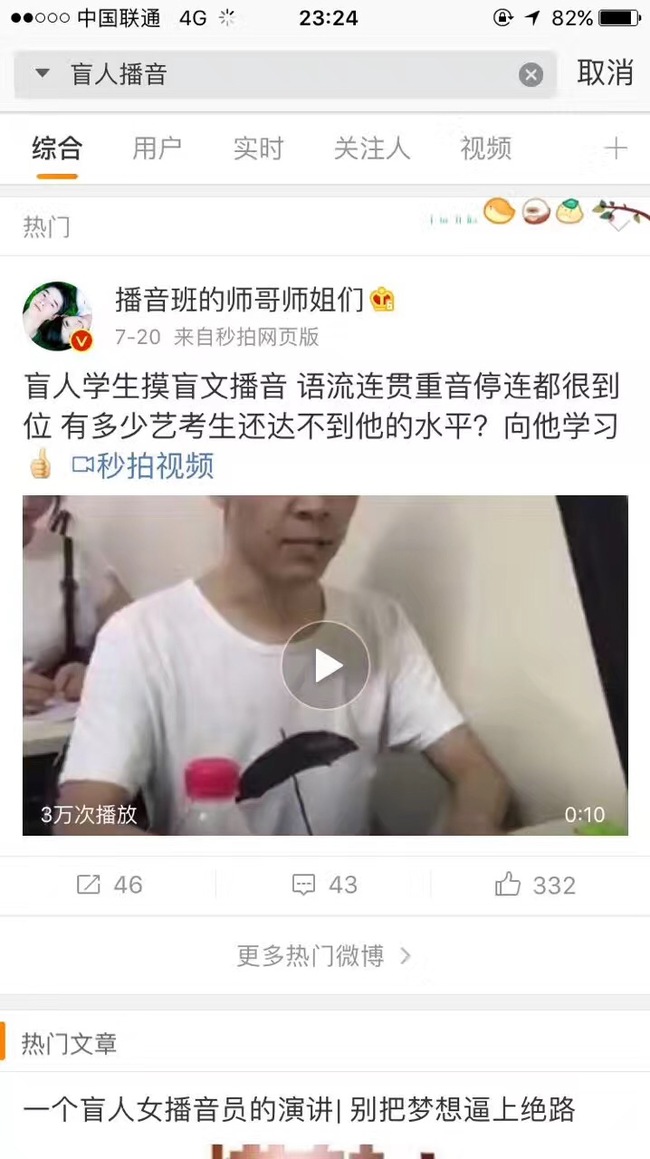
Task: Open the search type dropdown arrow
Action: point(42,74)
